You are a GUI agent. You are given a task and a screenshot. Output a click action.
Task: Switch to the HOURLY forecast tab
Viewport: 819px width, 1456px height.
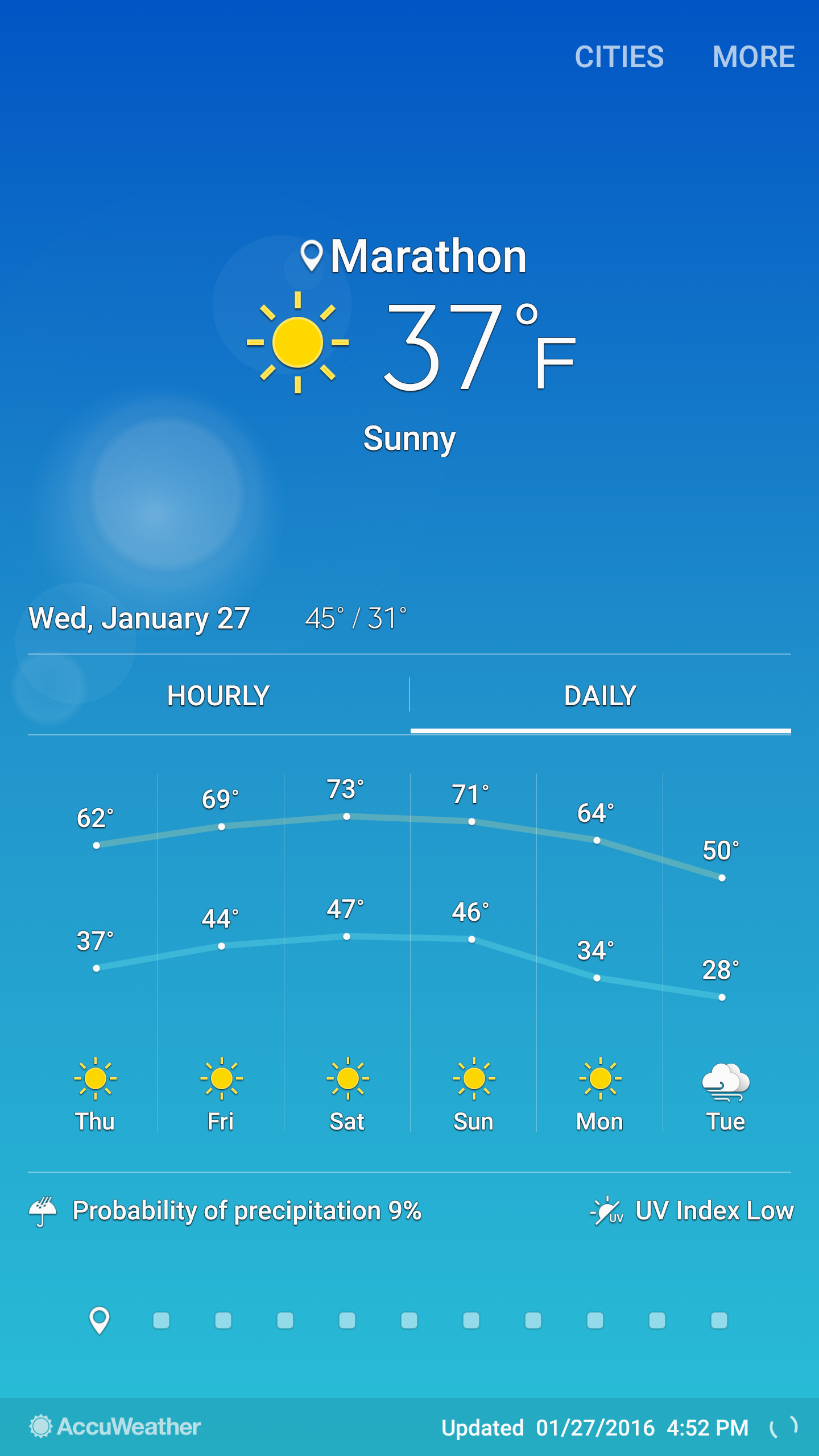pyautogui.click(x=218, y=696)
